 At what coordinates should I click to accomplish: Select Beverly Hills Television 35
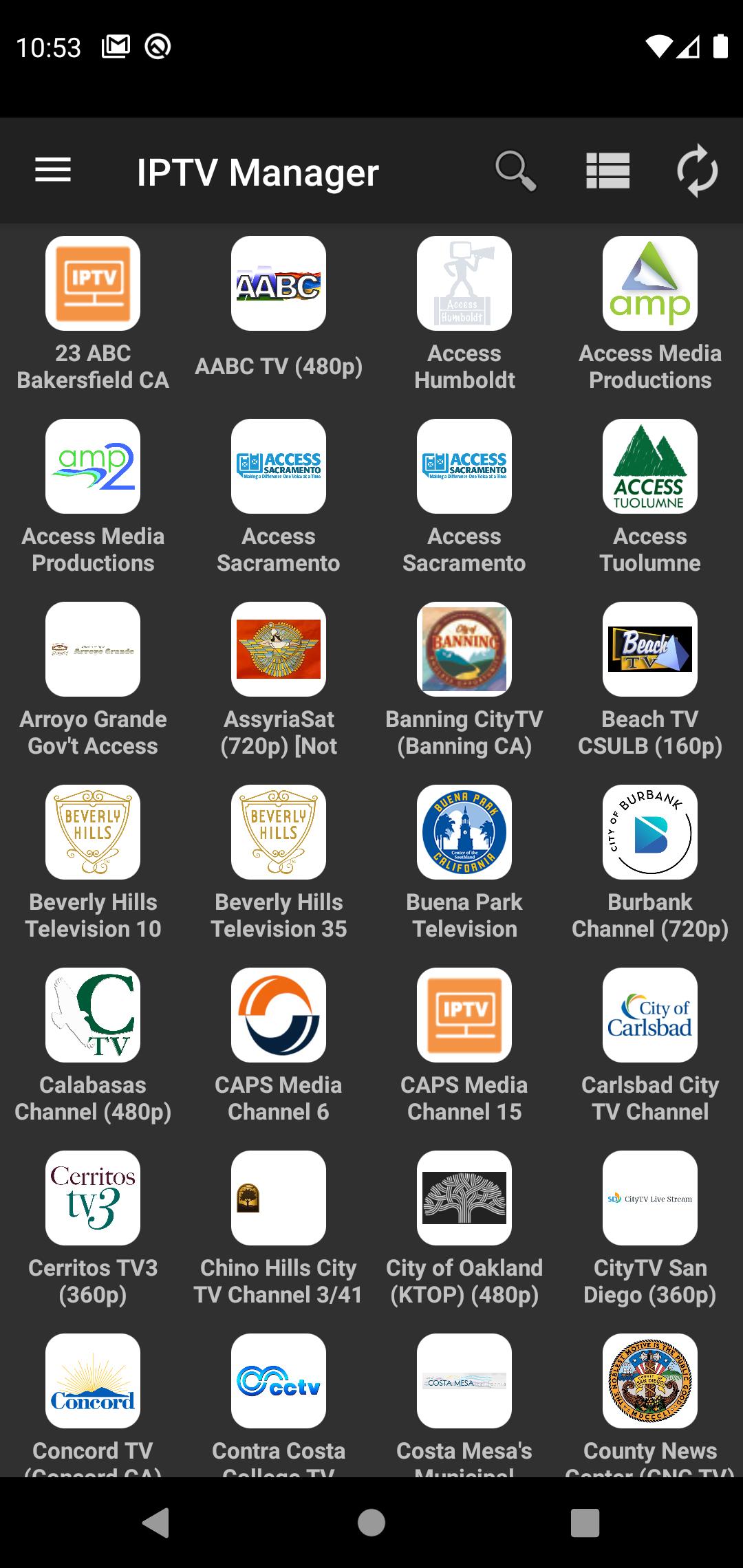(279, 863)
